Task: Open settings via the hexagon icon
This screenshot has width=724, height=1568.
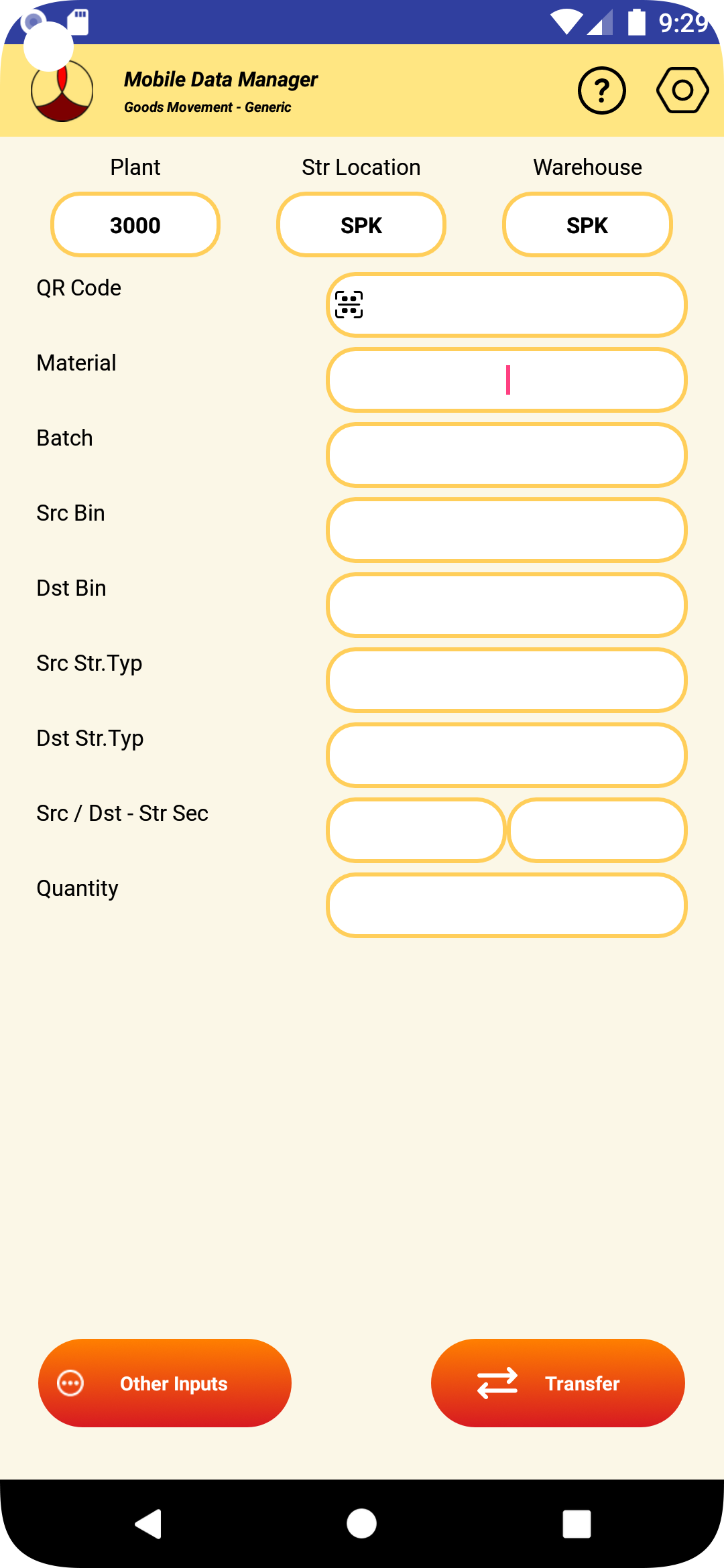Action: [682, 90]
